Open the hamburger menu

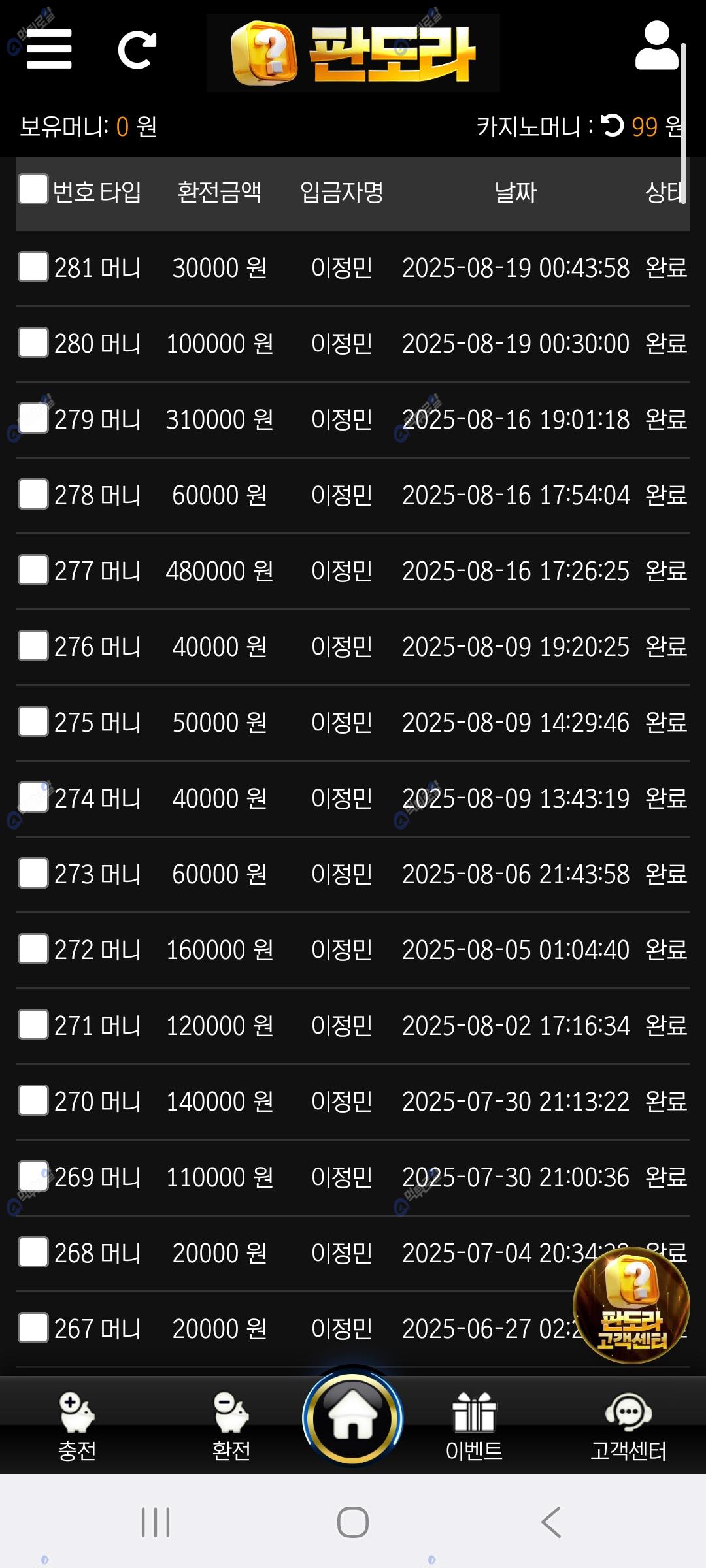coord(49,49)
